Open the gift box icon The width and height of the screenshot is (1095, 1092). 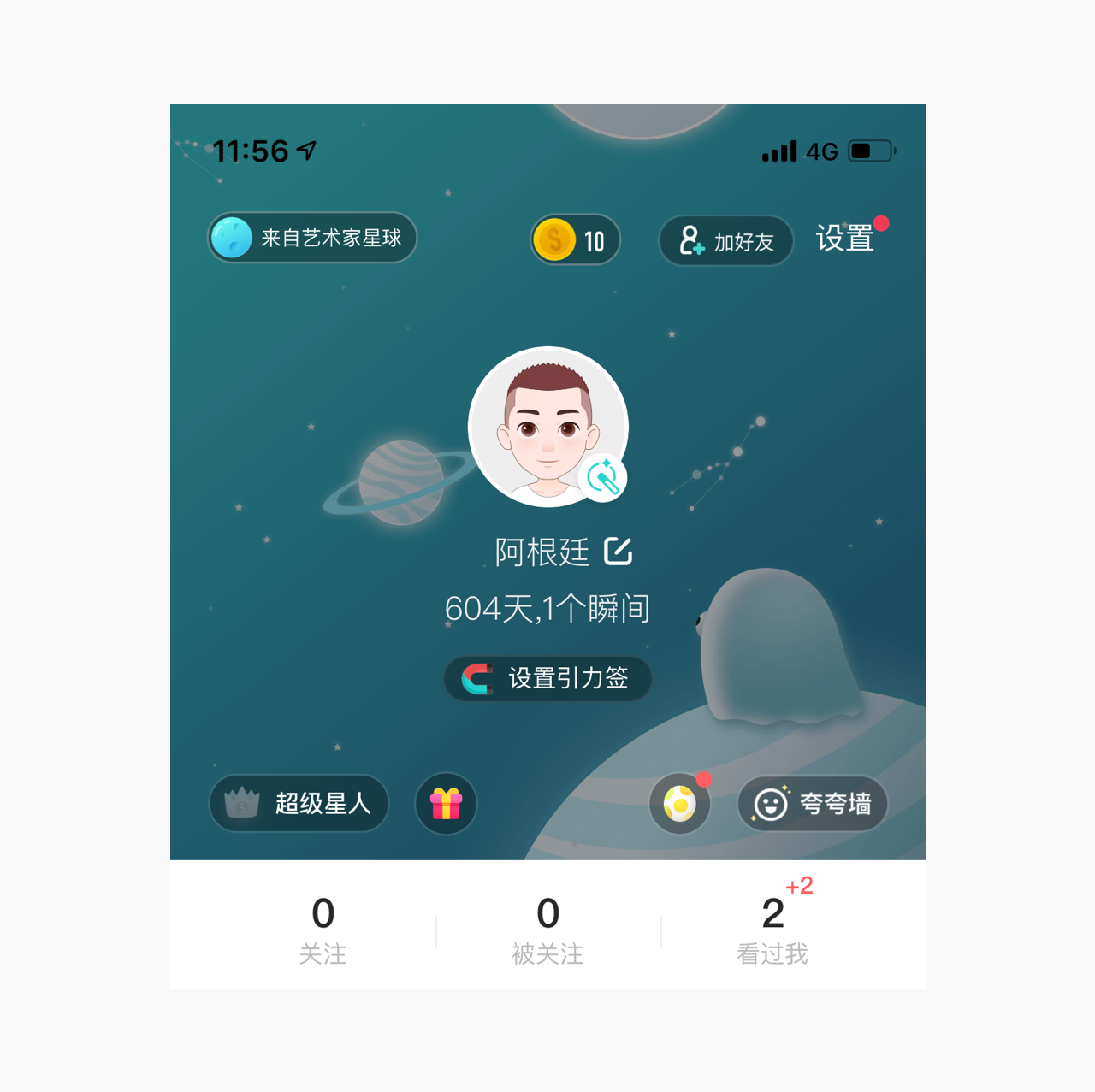(x=446, y=804)
